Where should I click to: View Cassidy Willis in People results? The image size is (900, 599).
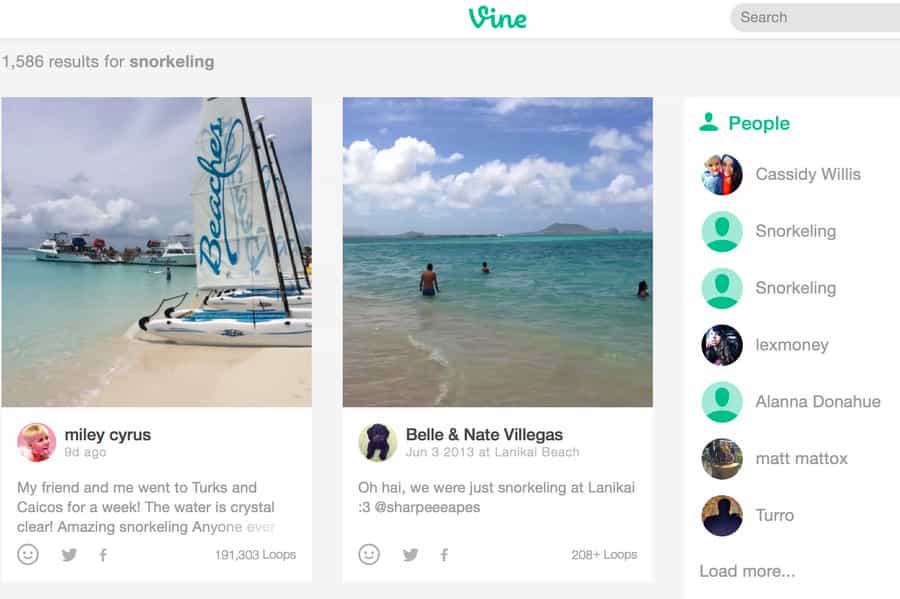807,174
